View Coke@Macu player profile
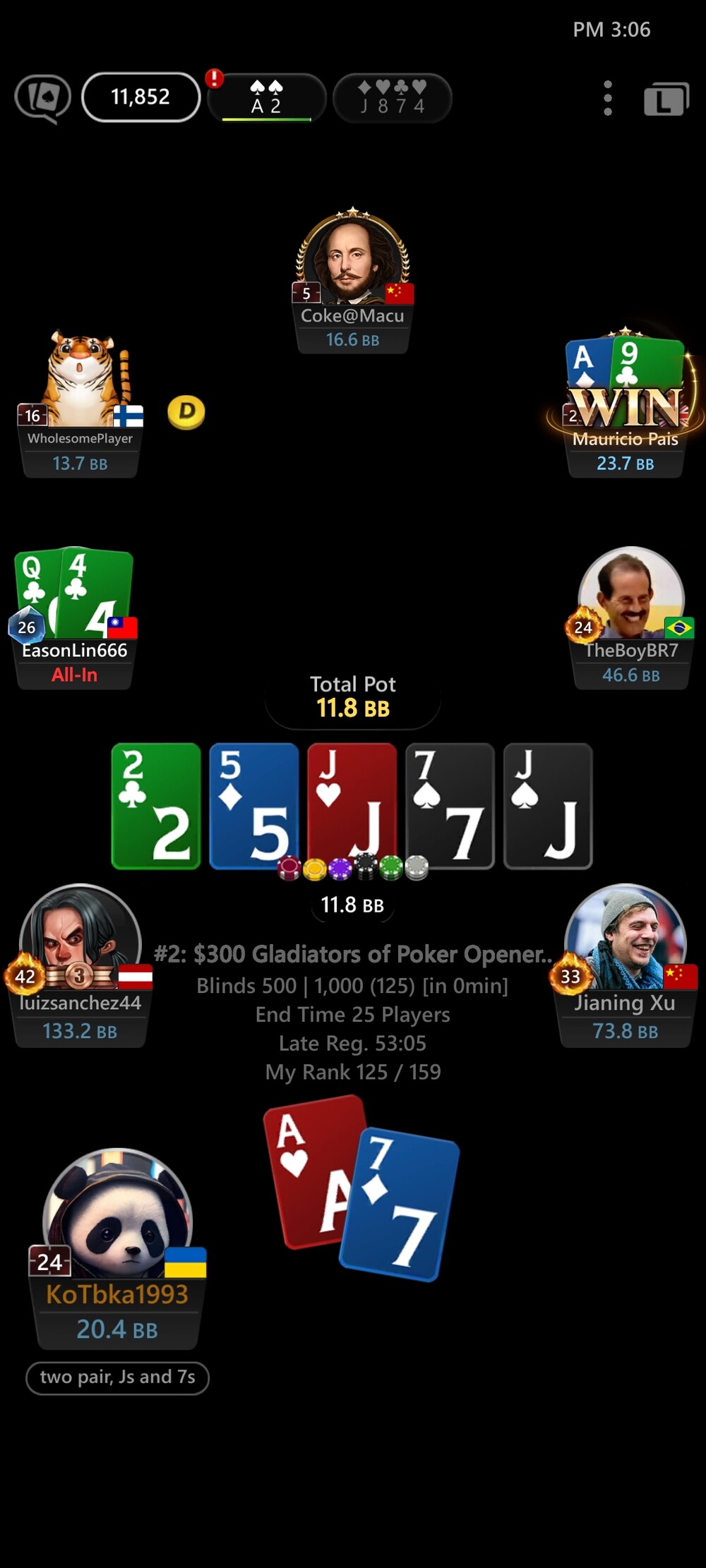This screenshot has height=1568, width=706. click(x=352, y=280)
